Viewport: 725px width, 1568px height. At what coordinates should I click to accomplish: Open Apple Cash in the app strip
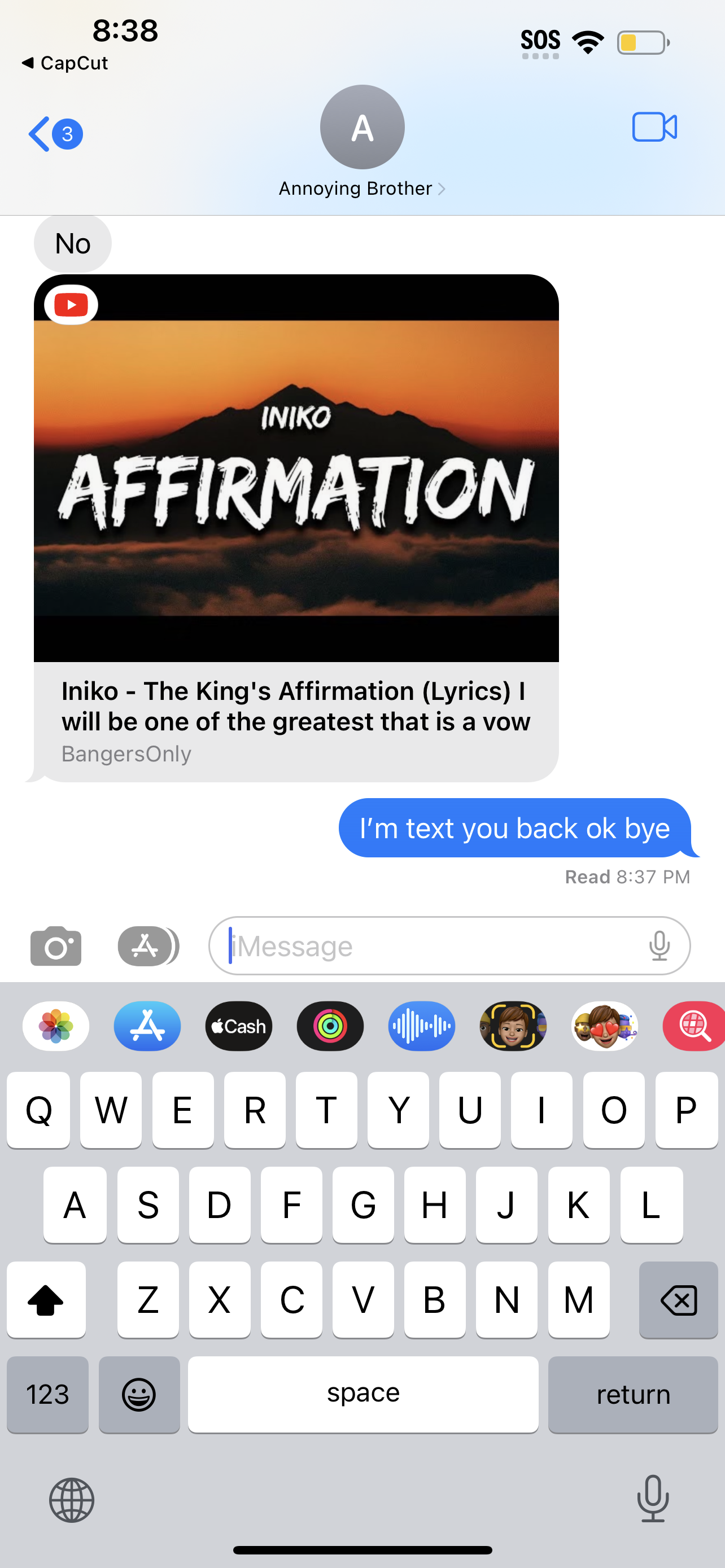point(239,1026)
